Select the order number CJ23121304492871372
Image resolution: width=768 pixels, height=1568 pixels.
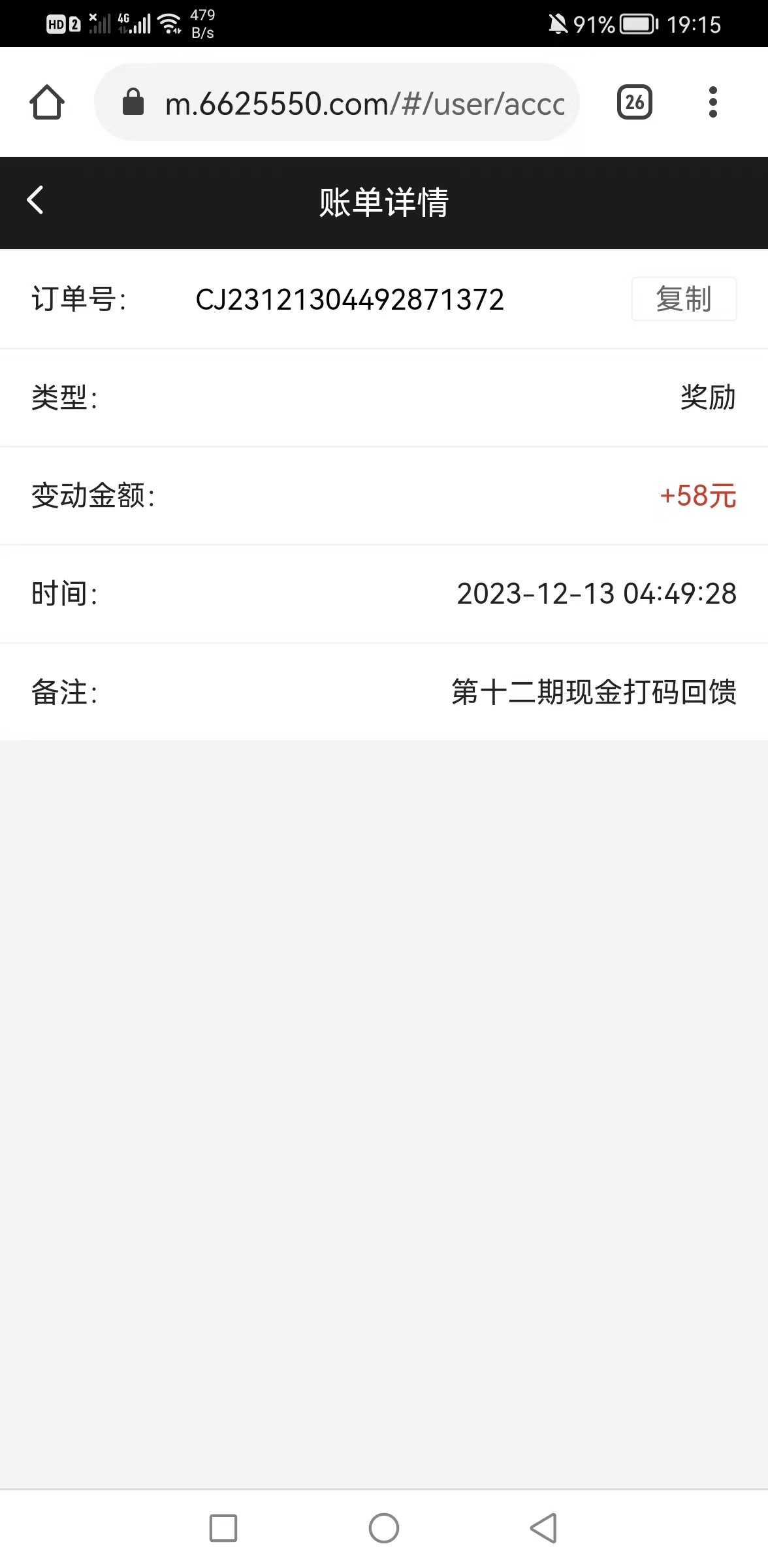pyautogui.click(x=351, y=299)
